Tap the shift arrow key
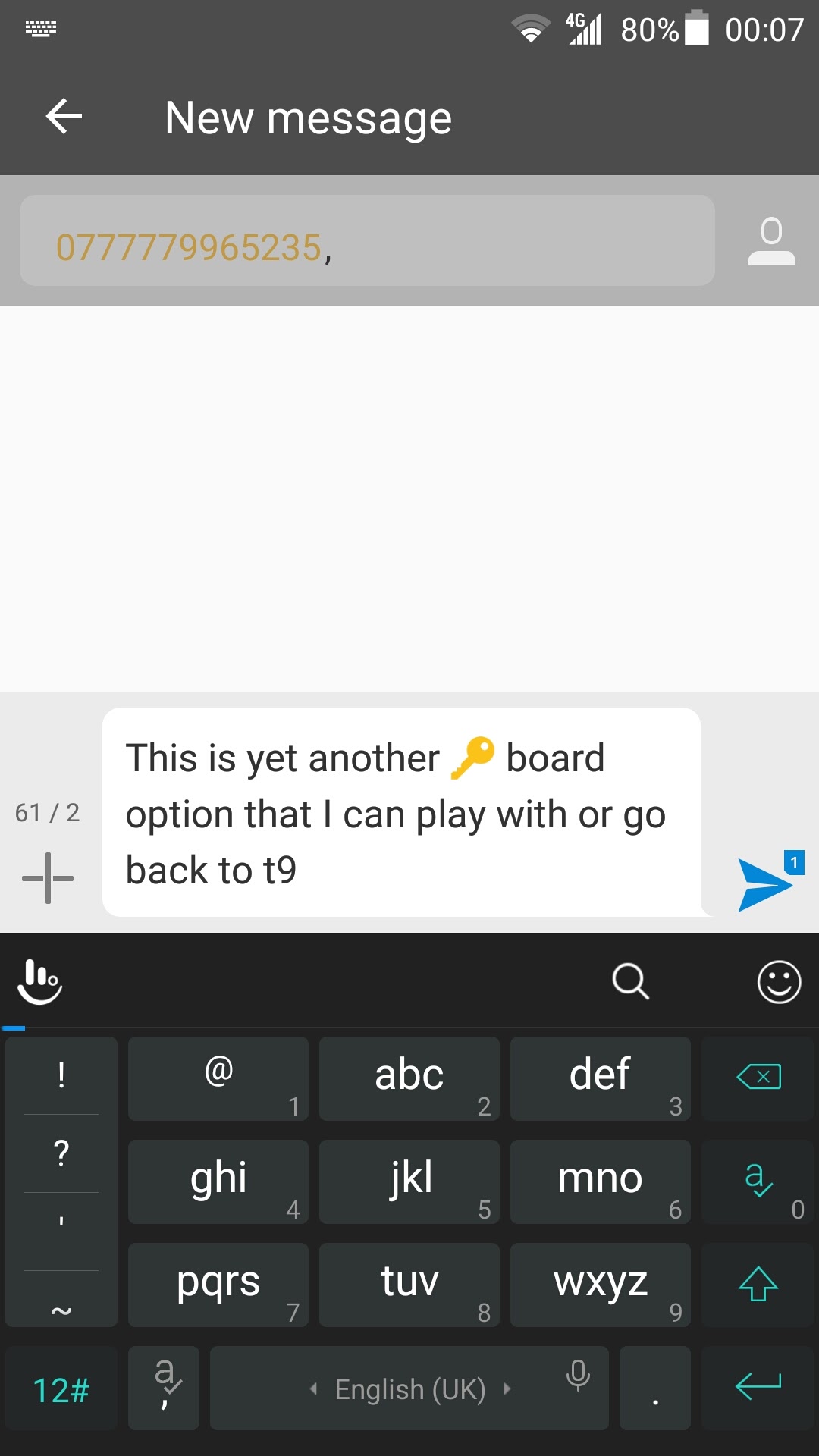 (x=758, y=1285)
